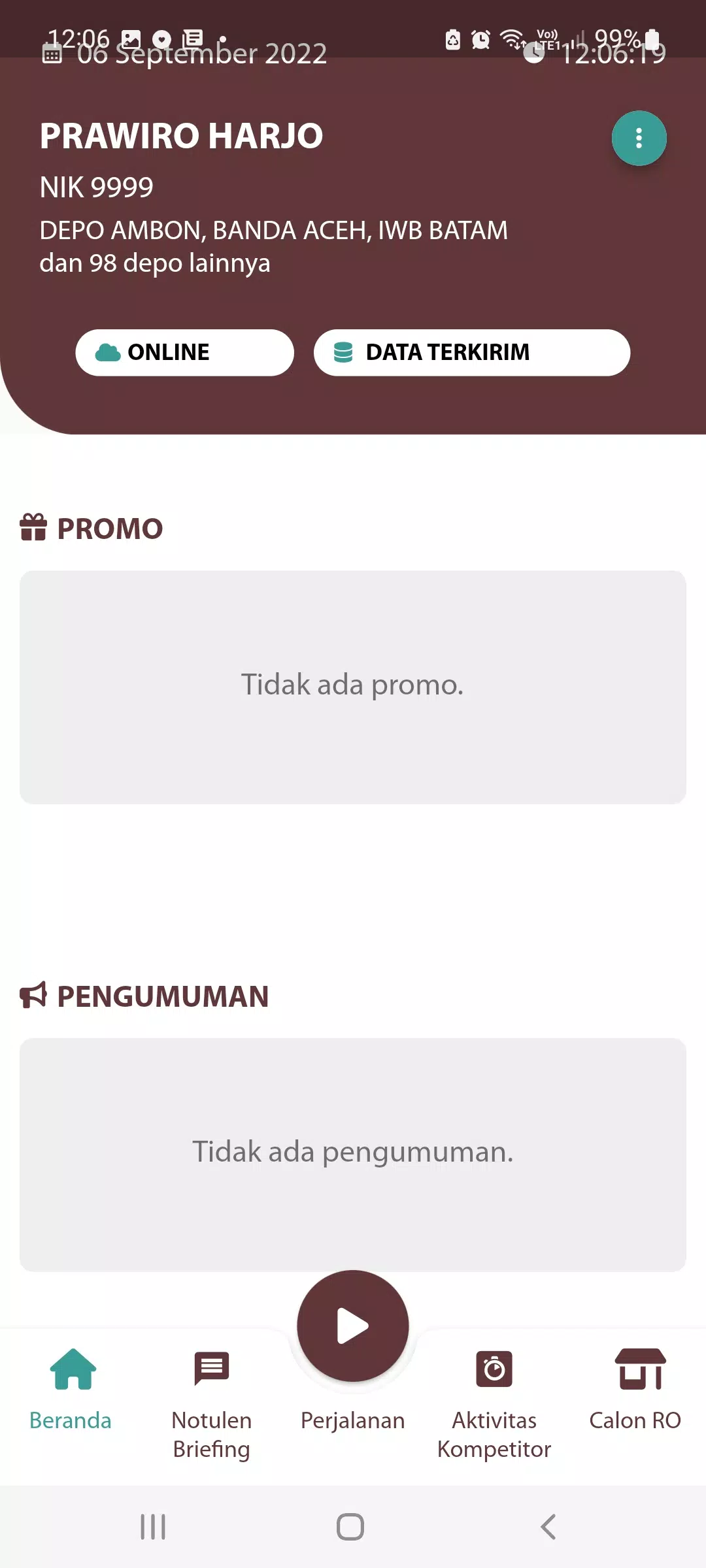
Task: Tap the Aktivitas Kompetitor stopwatch icon
Action: [x=494, y=1369]
